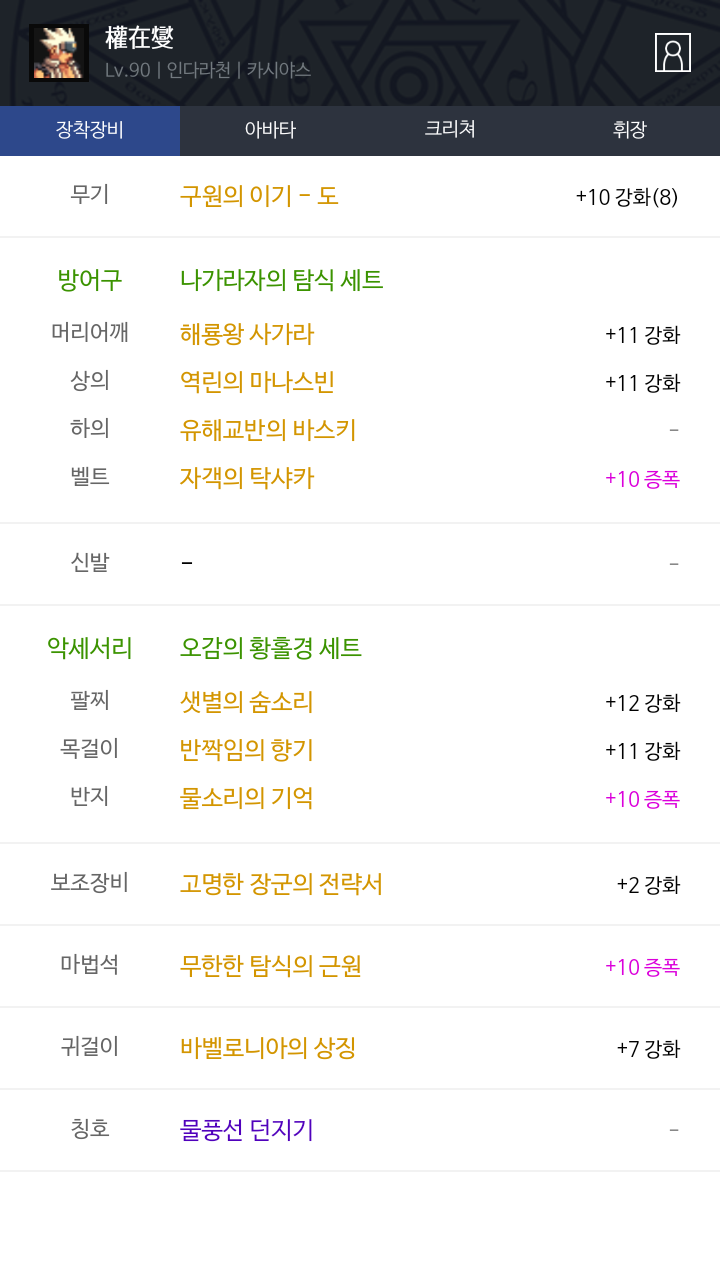This screenshot has height=1280, width=720.
Task: Open 자객의 탁샤카 belt details
Action: [247, 478]
